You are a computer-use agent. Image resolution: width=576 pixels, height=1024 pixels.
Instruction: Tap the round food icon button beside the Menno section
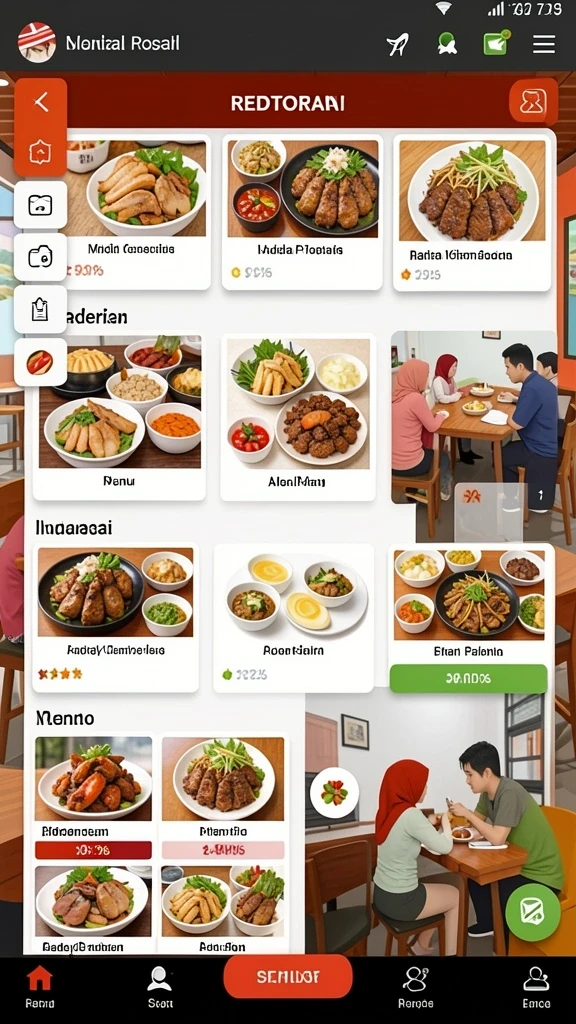click(x=334, y=793)
